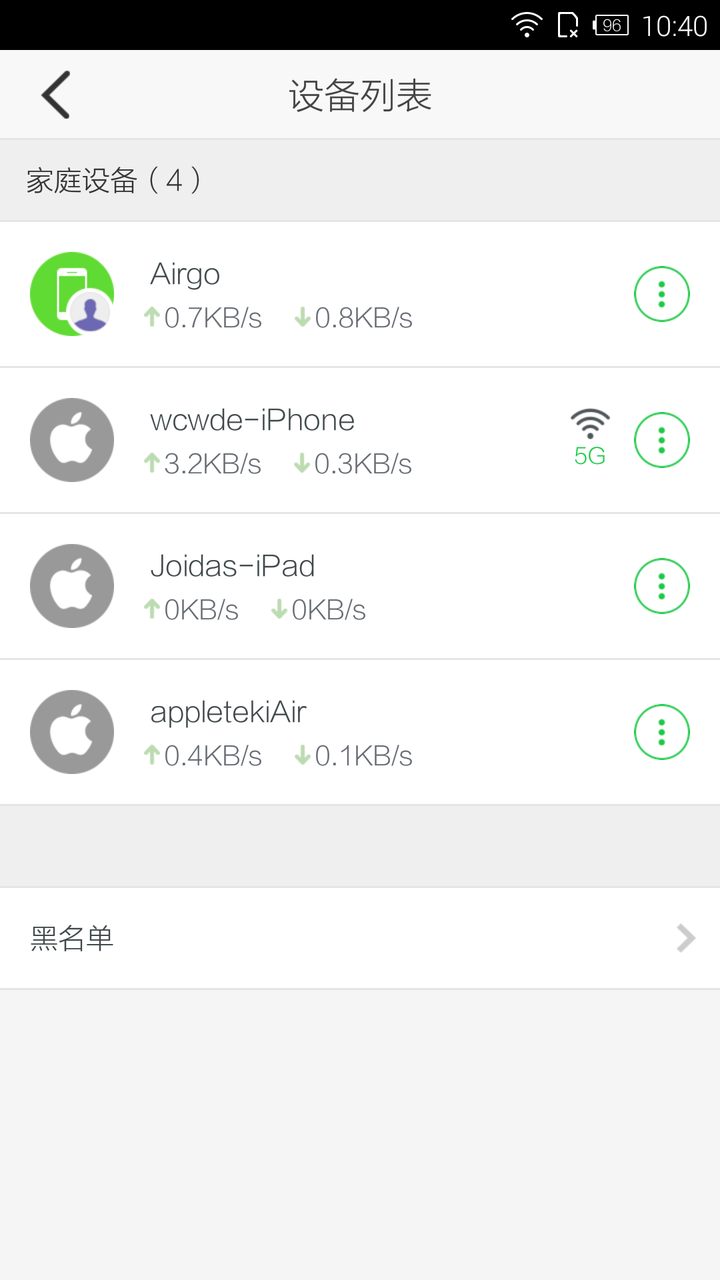This screenshot has width=720, height=1280.
Task: Open the more options for Airgo
Action: click(x=662, y=294)
